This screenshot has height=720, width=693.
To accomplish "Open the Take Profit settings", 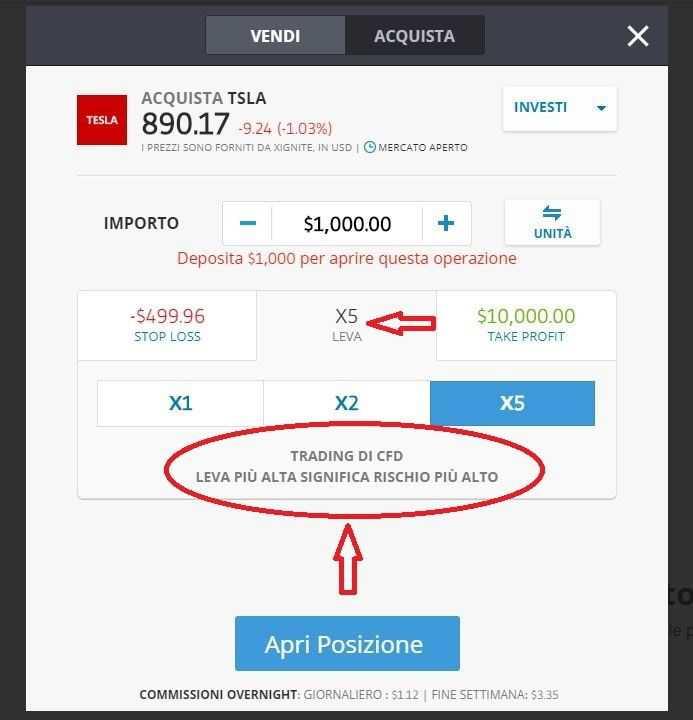I will (526, 325).
